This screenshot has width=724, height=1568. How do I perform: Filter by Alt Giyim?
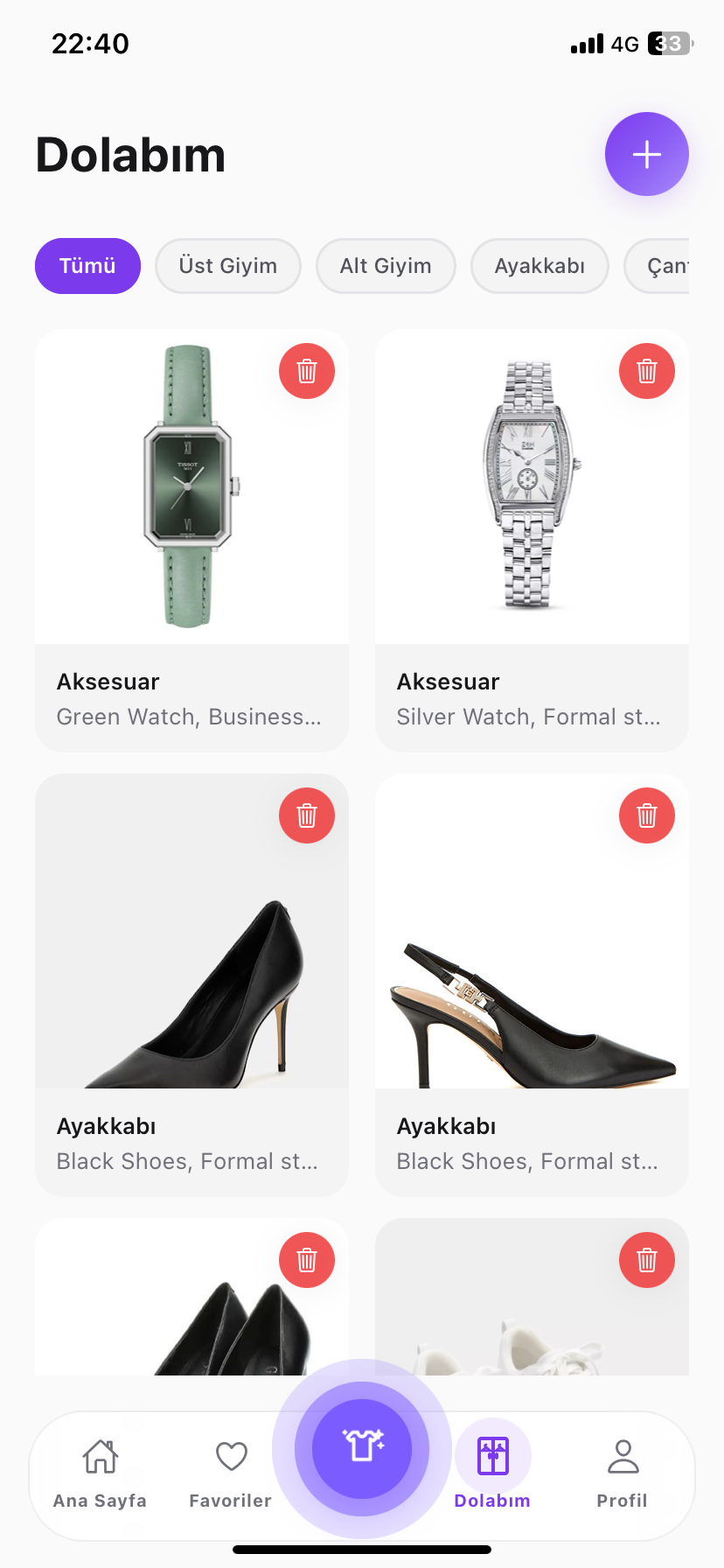[x=385, y=266]
